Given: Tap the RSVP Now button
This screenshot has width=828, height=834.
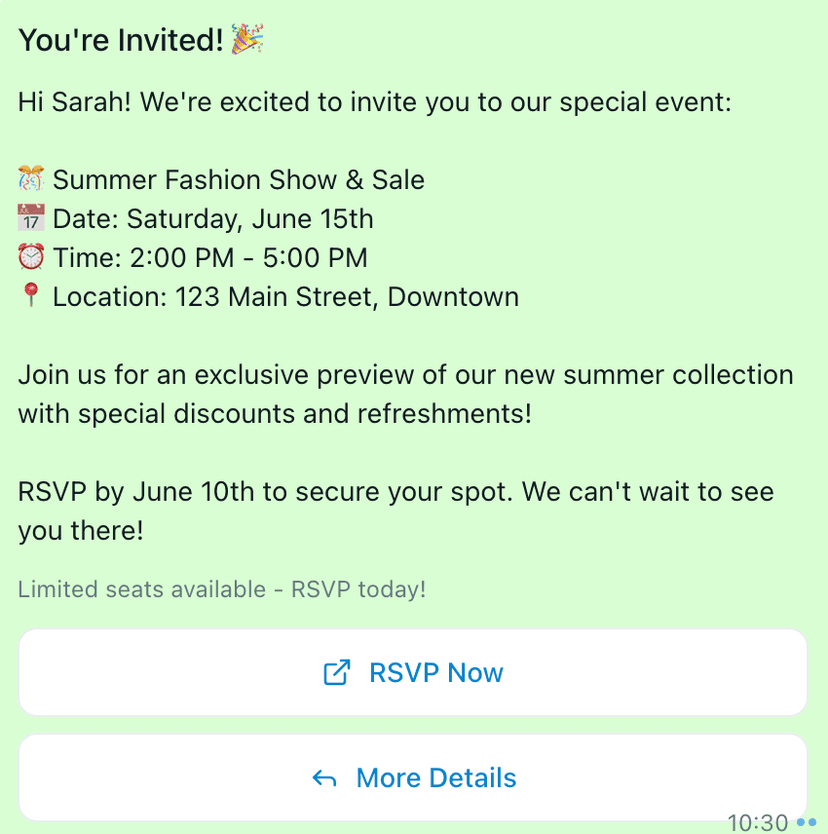Looking at the screenshot, I should [413, 672].
